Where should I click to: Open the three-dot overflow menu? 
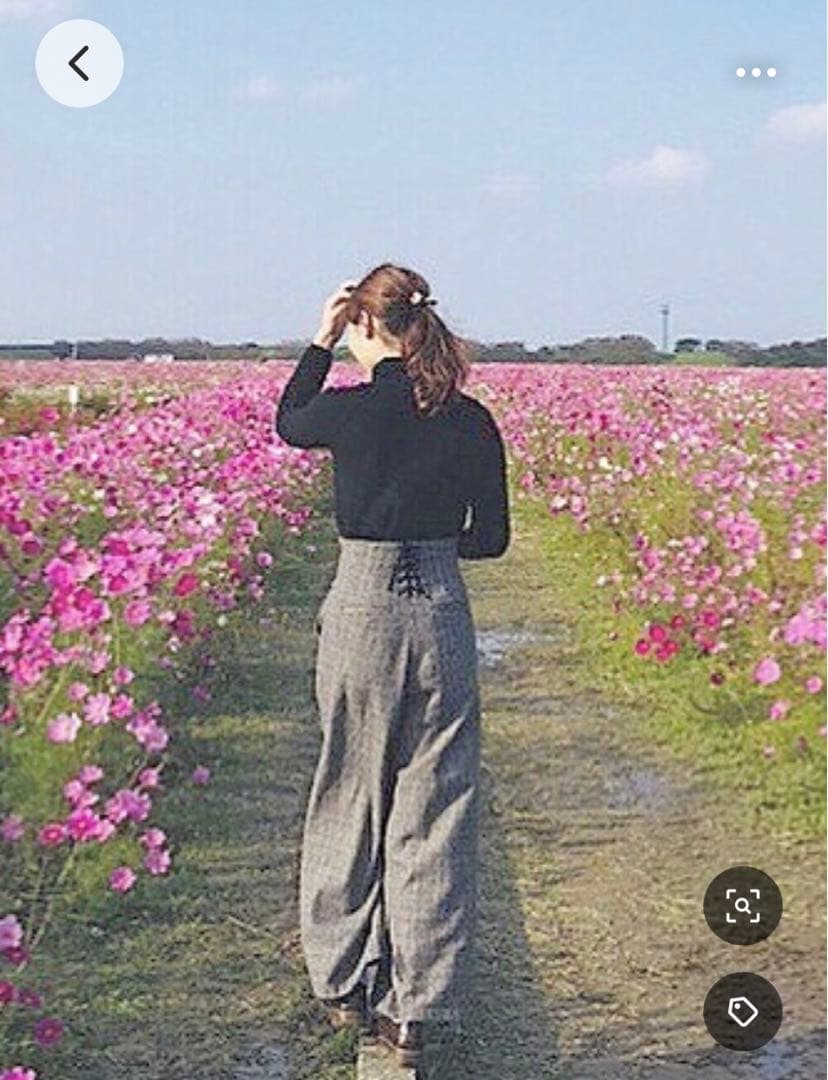point(755,72)
